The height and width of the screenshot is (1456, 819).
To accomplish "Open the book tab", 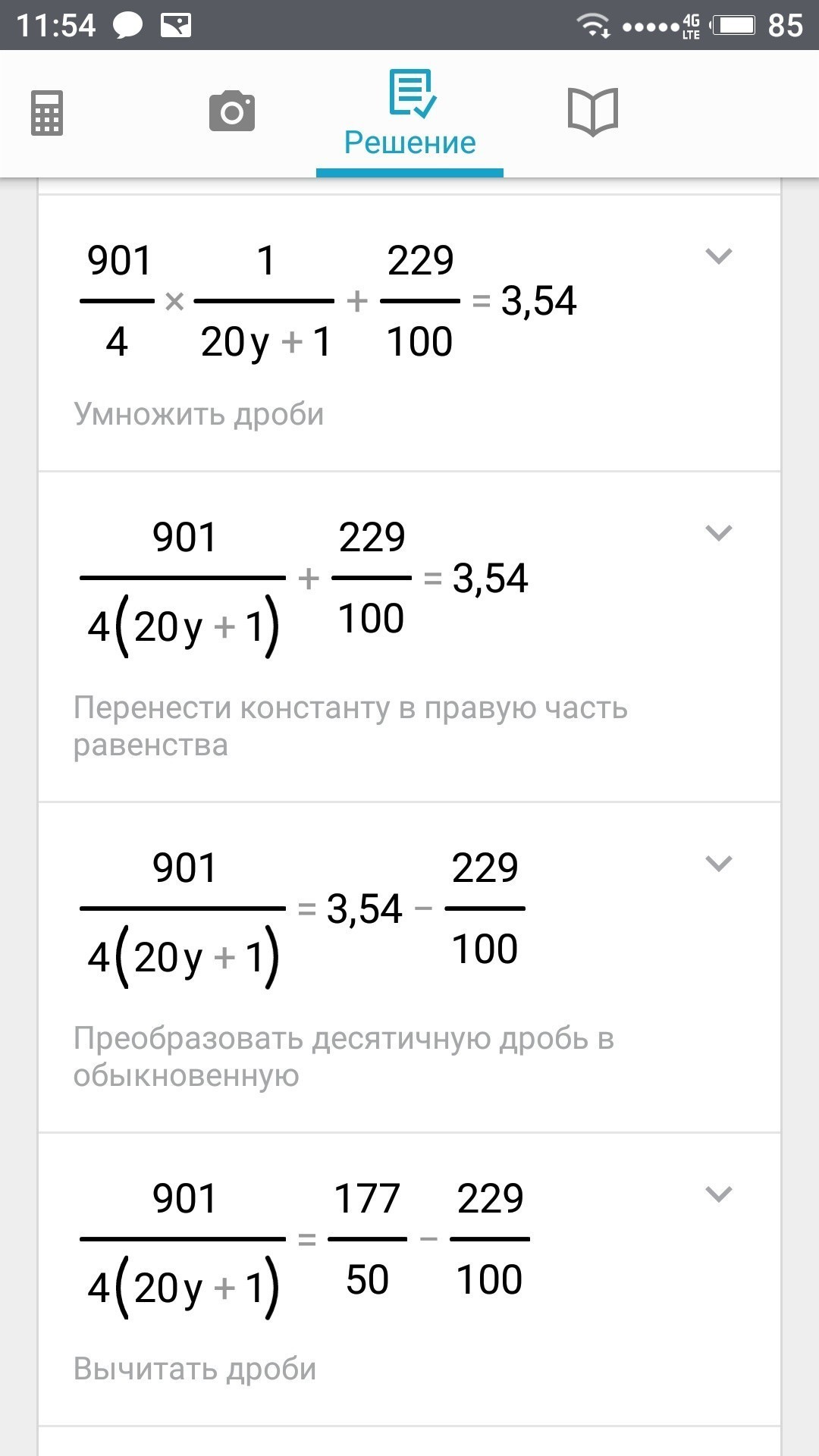I will click(593, 111).
